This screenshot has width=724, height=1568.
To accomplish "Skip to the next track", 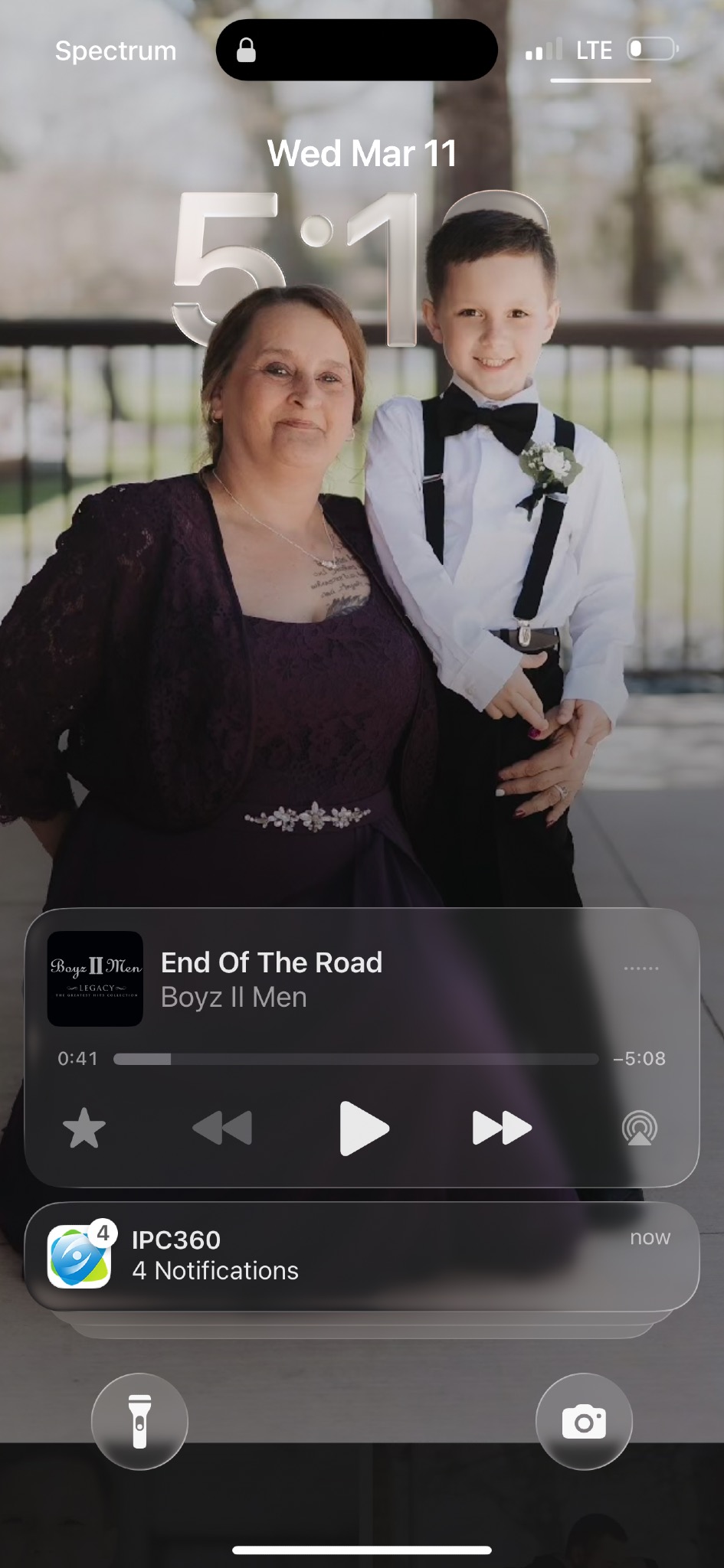I will tap(502, 1128).
